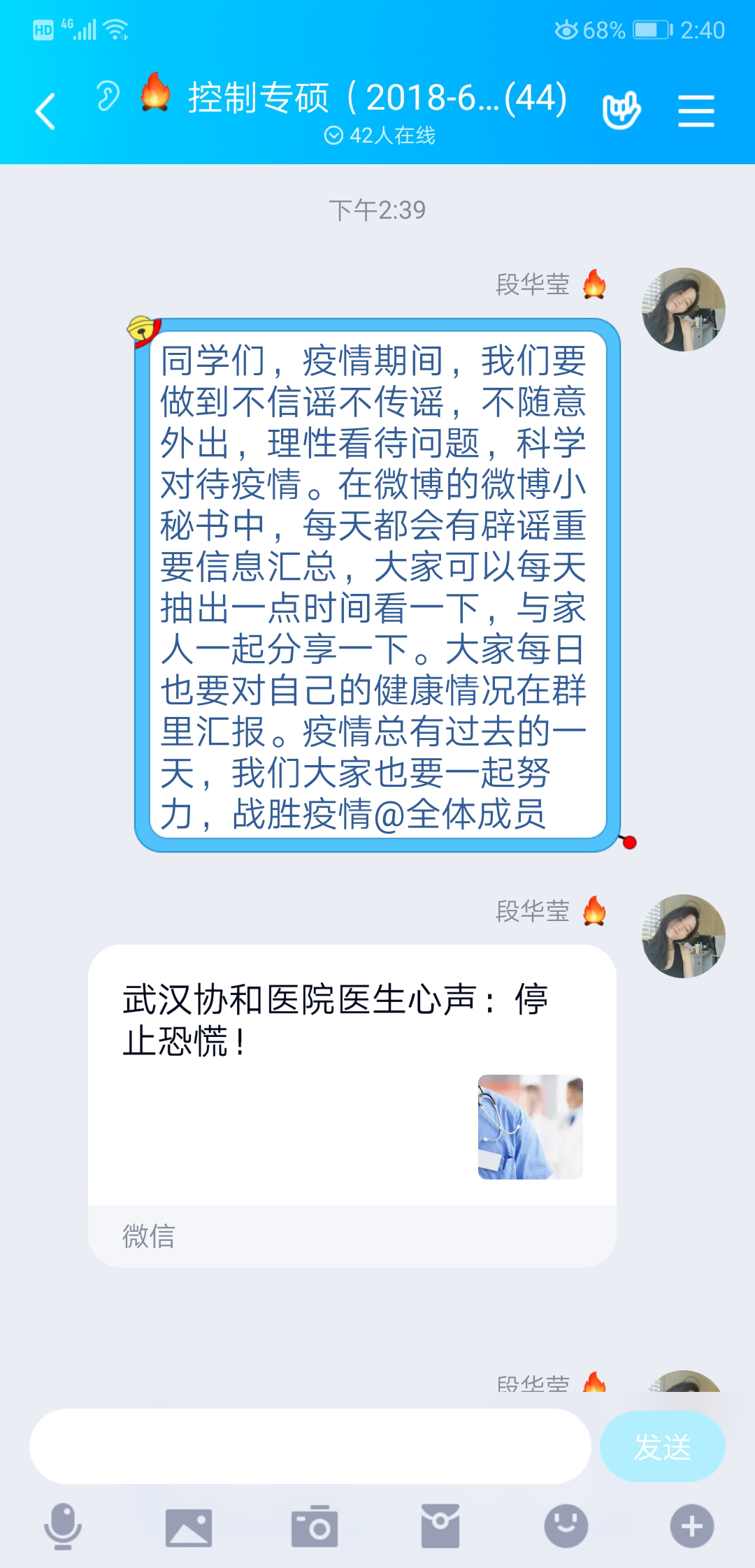Open the photo gallery picker

point(188,1526)
